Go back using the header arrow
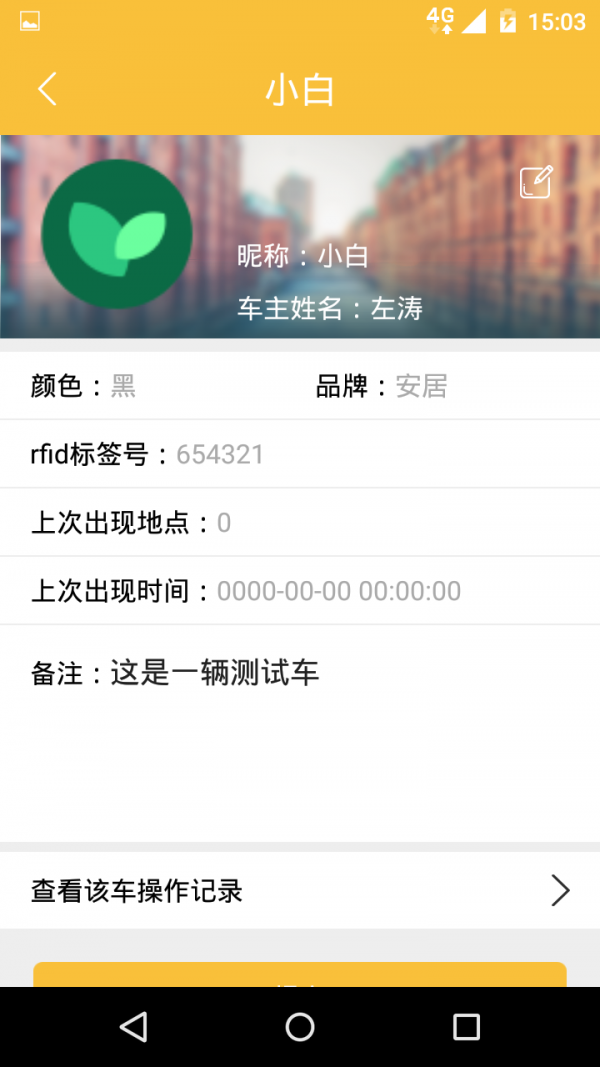The height and width of the screenshot is (1067, 600). pyautogui.click(x=47, y=89)
